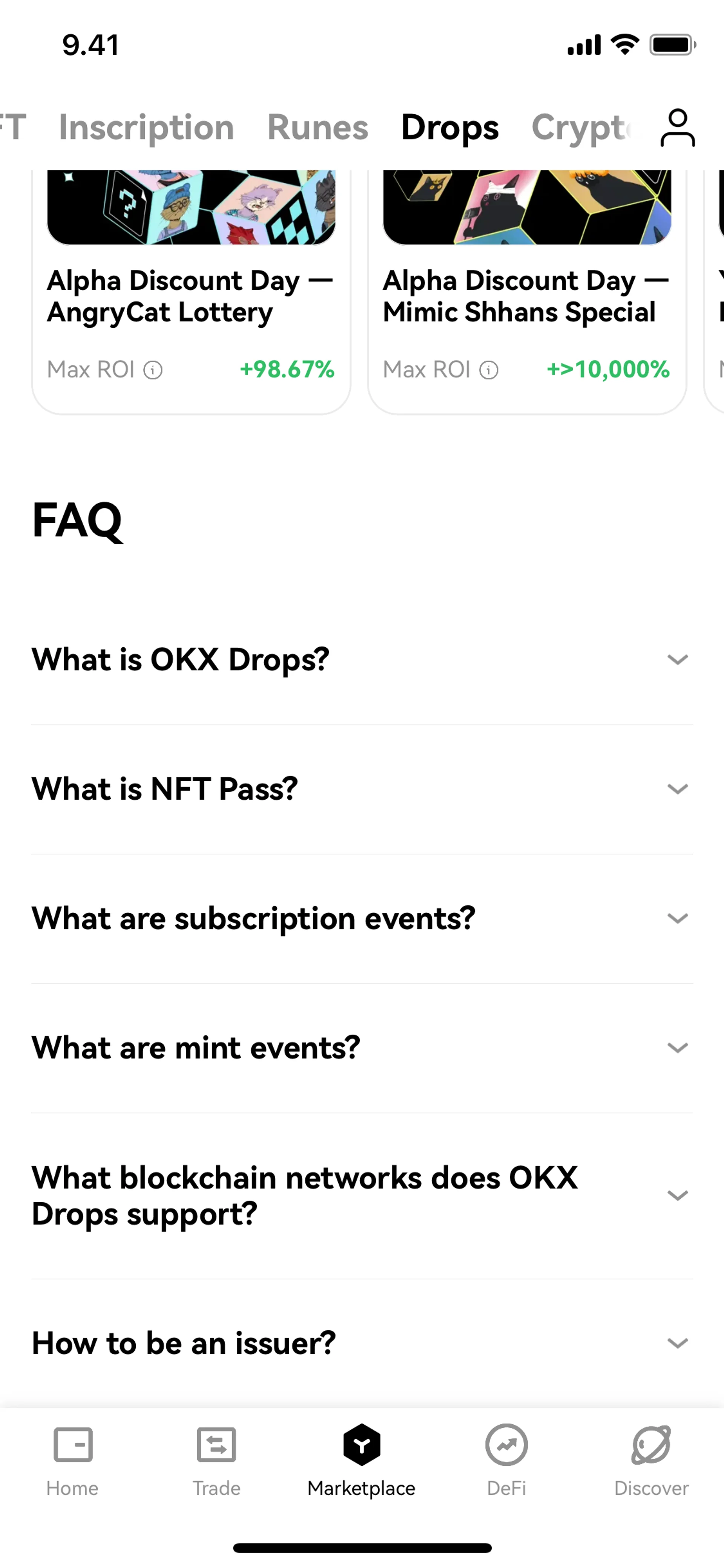This screenshot has width=724, height=1568.
Task: Expand "What are subscription events?" question
Action: coord(362,918)
